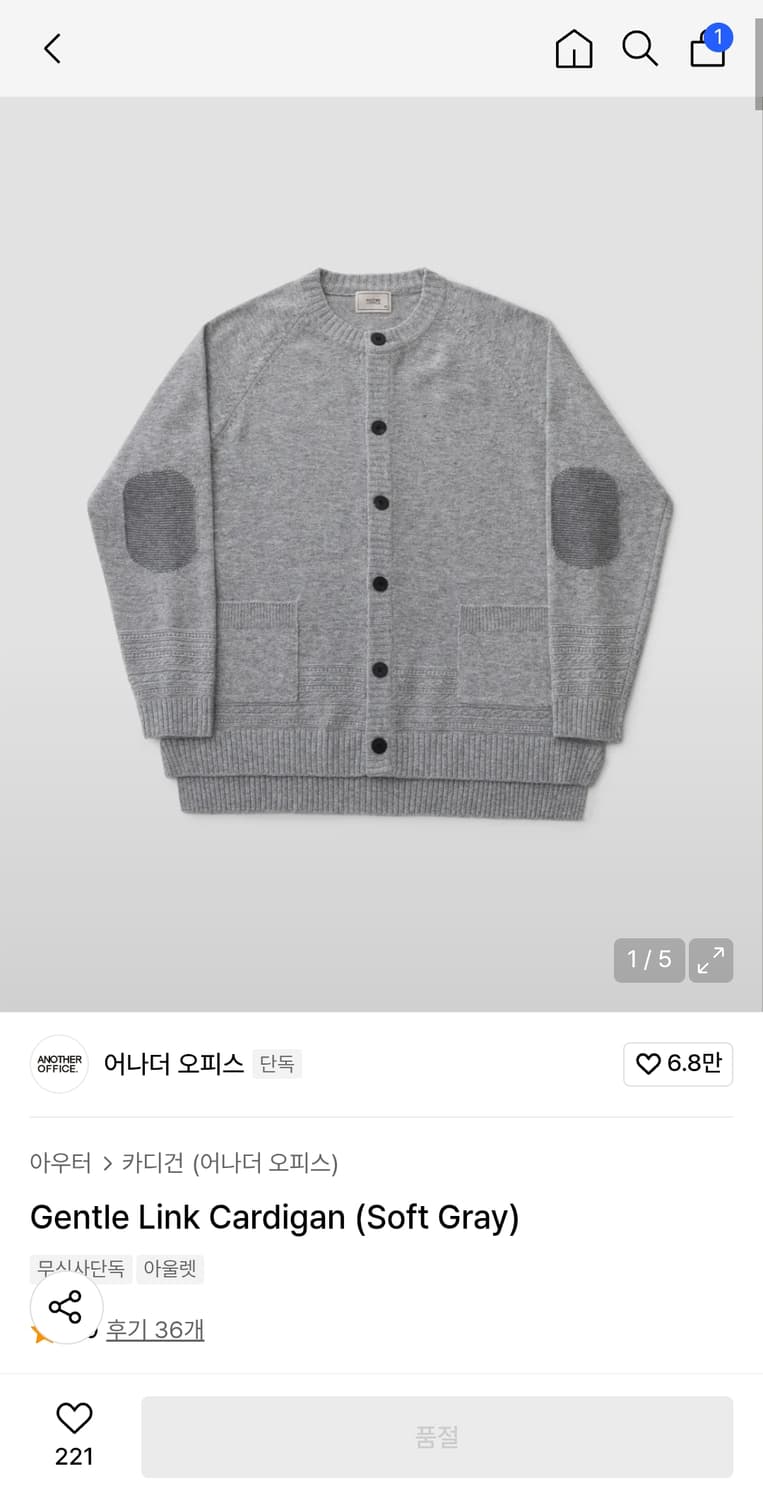The height and width of the screenshot is (1500, 763).
Task: Tap the Another Office brand logo
Action: pyautogui.click(x=59, y=1063)
